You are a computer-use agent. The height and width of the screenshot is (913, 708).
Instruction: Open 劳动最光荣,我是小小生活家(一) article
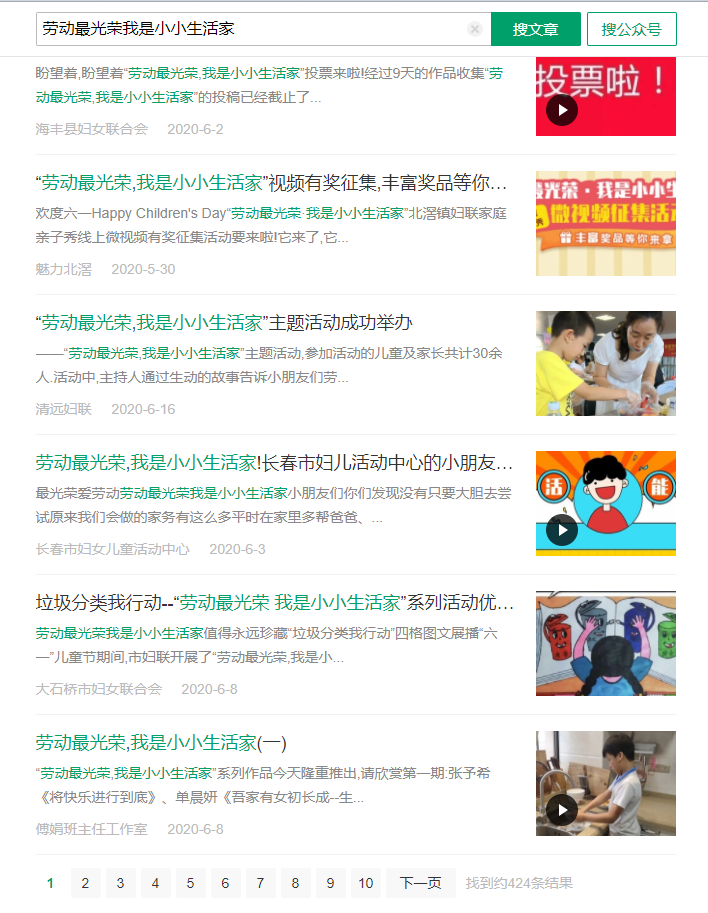coord(161,743)
